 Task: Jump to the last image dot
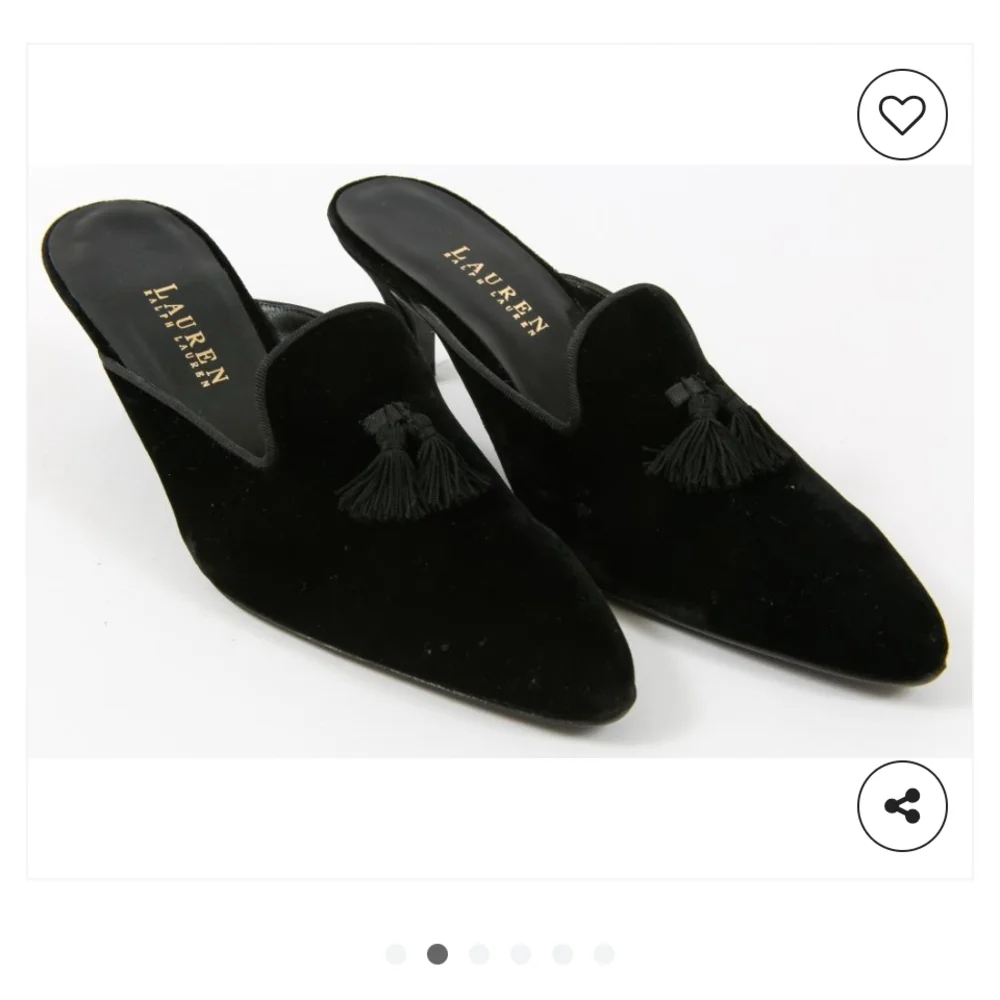click(604, 954)
